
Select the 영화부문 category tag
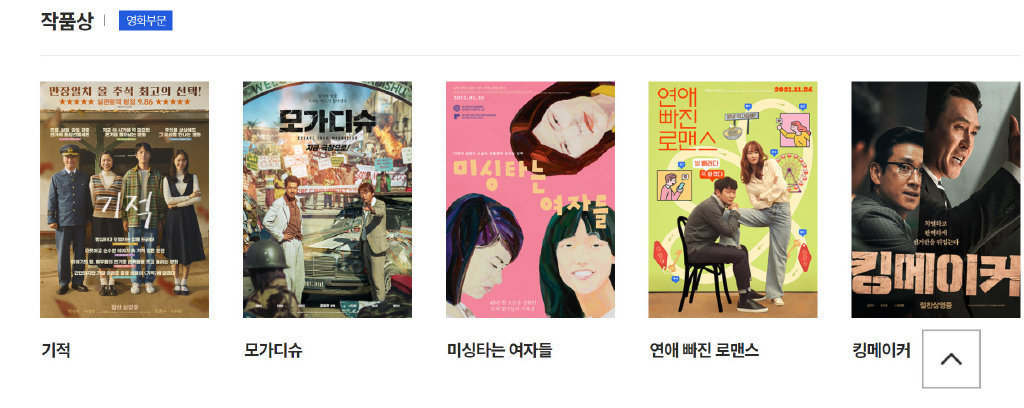pos(146,20)
